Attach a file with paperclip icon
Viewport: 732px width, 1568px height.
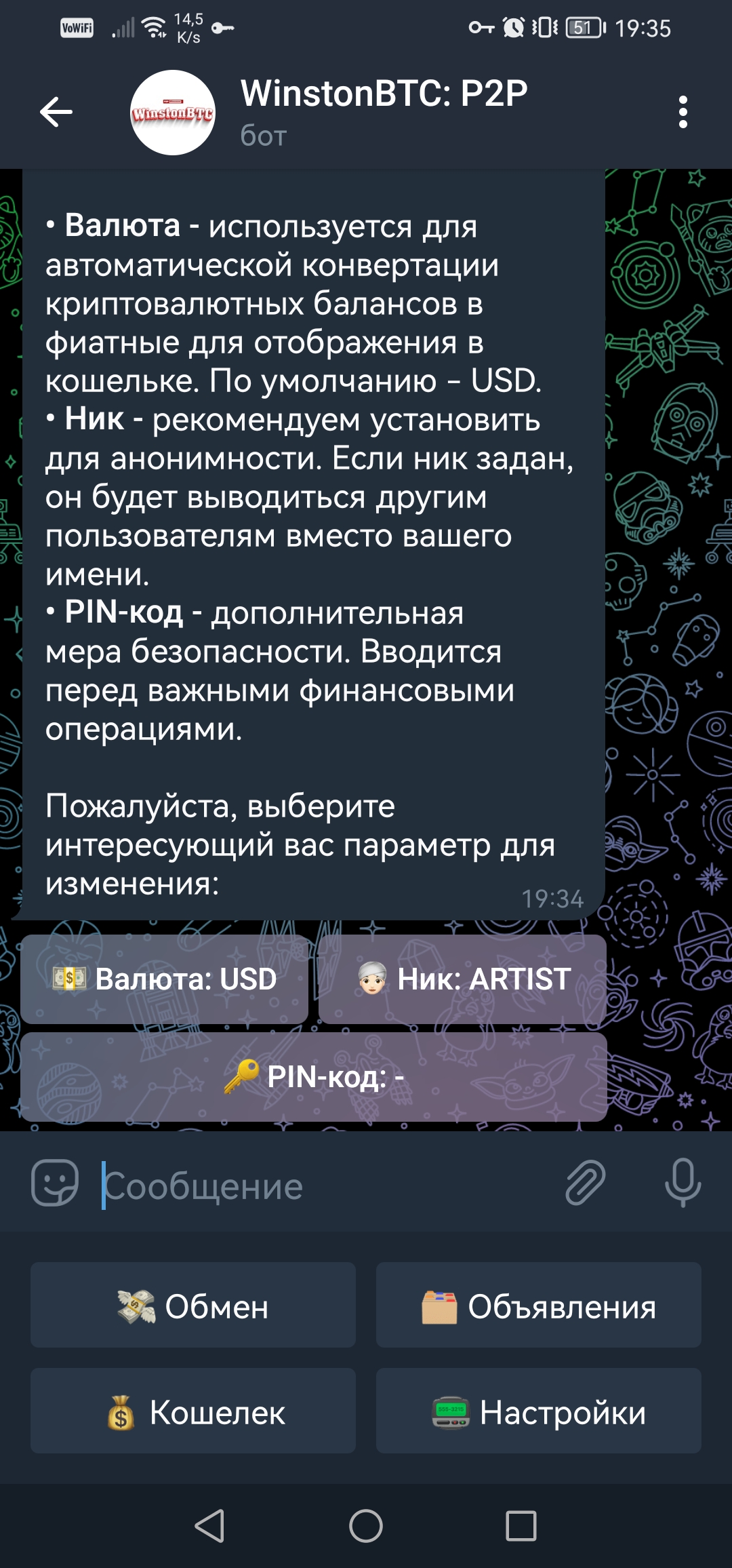tap(585, 1183)
